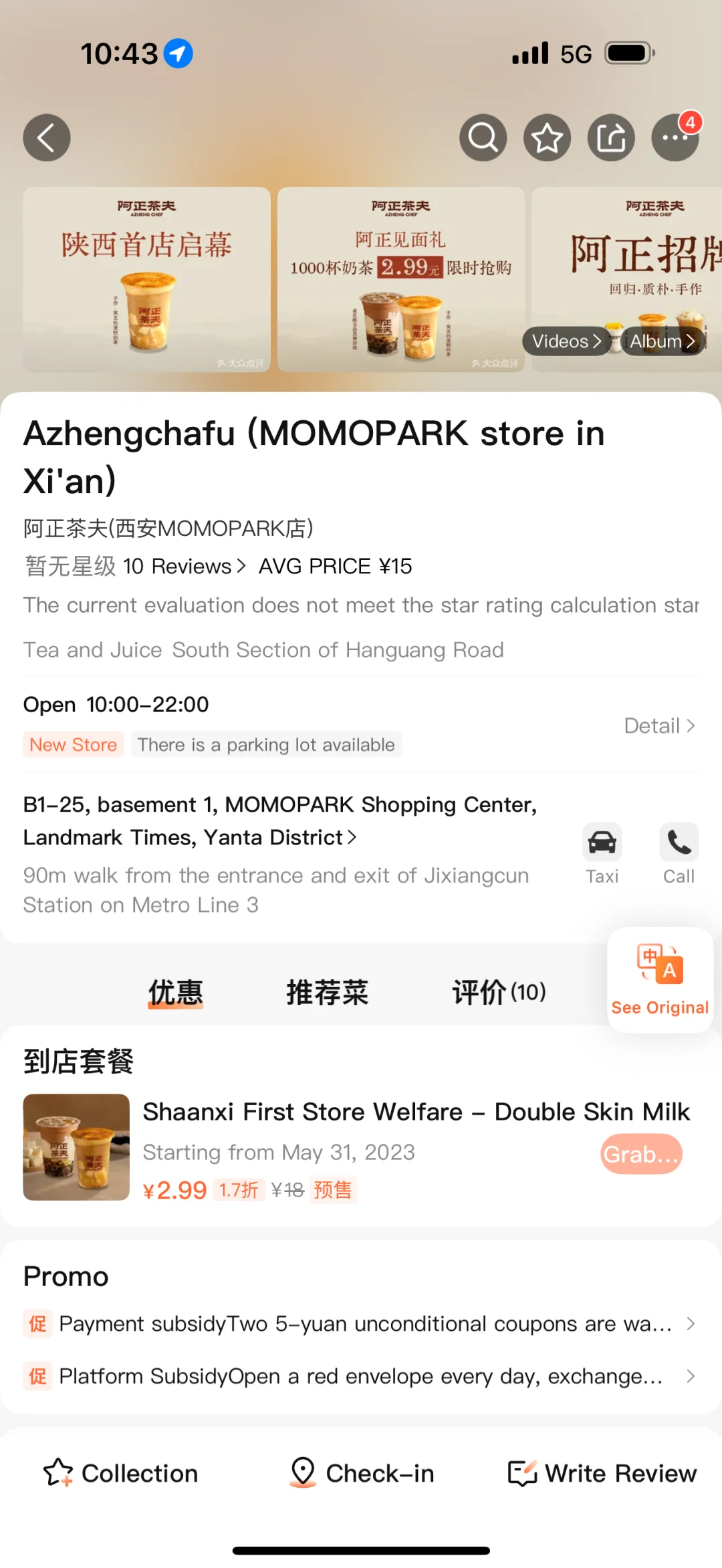
Task: Open the store address on map
Action: tap(281, 821)
